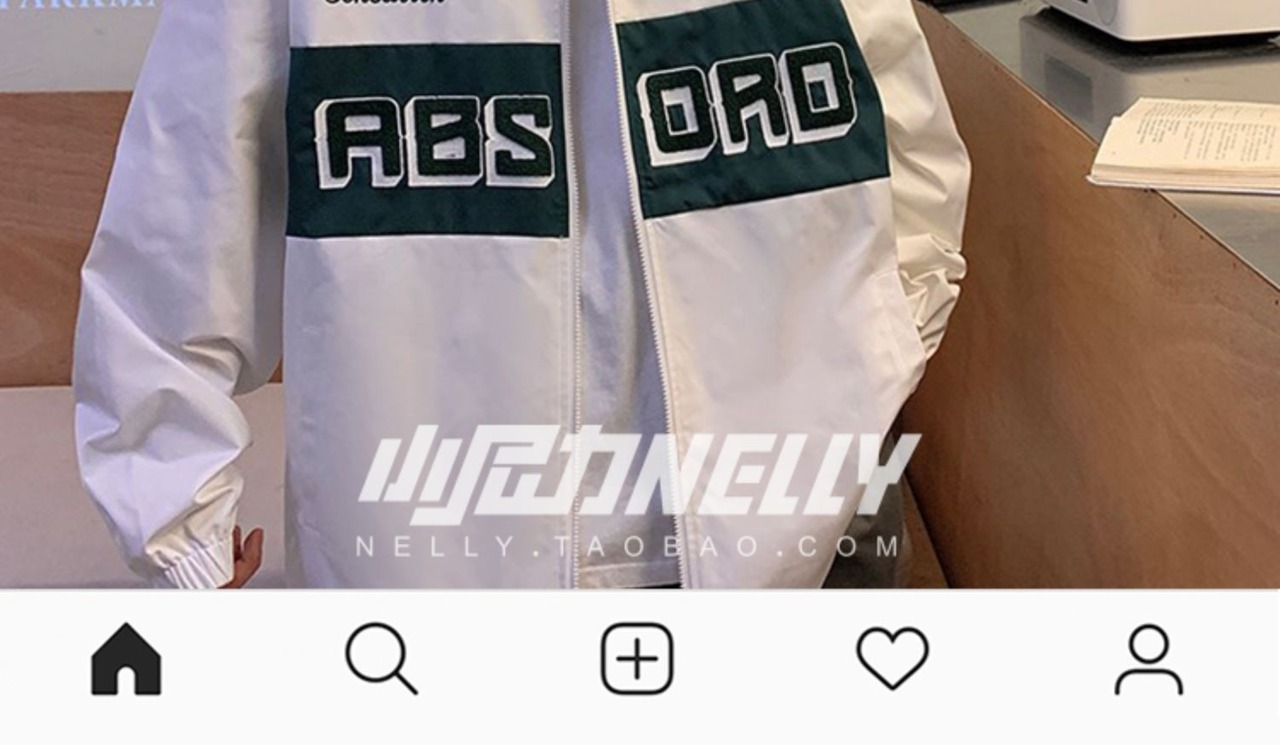The width and height of the screenshot is (1280, 745).
Task: Open the activity heart tab
Action: click(893, 658)
